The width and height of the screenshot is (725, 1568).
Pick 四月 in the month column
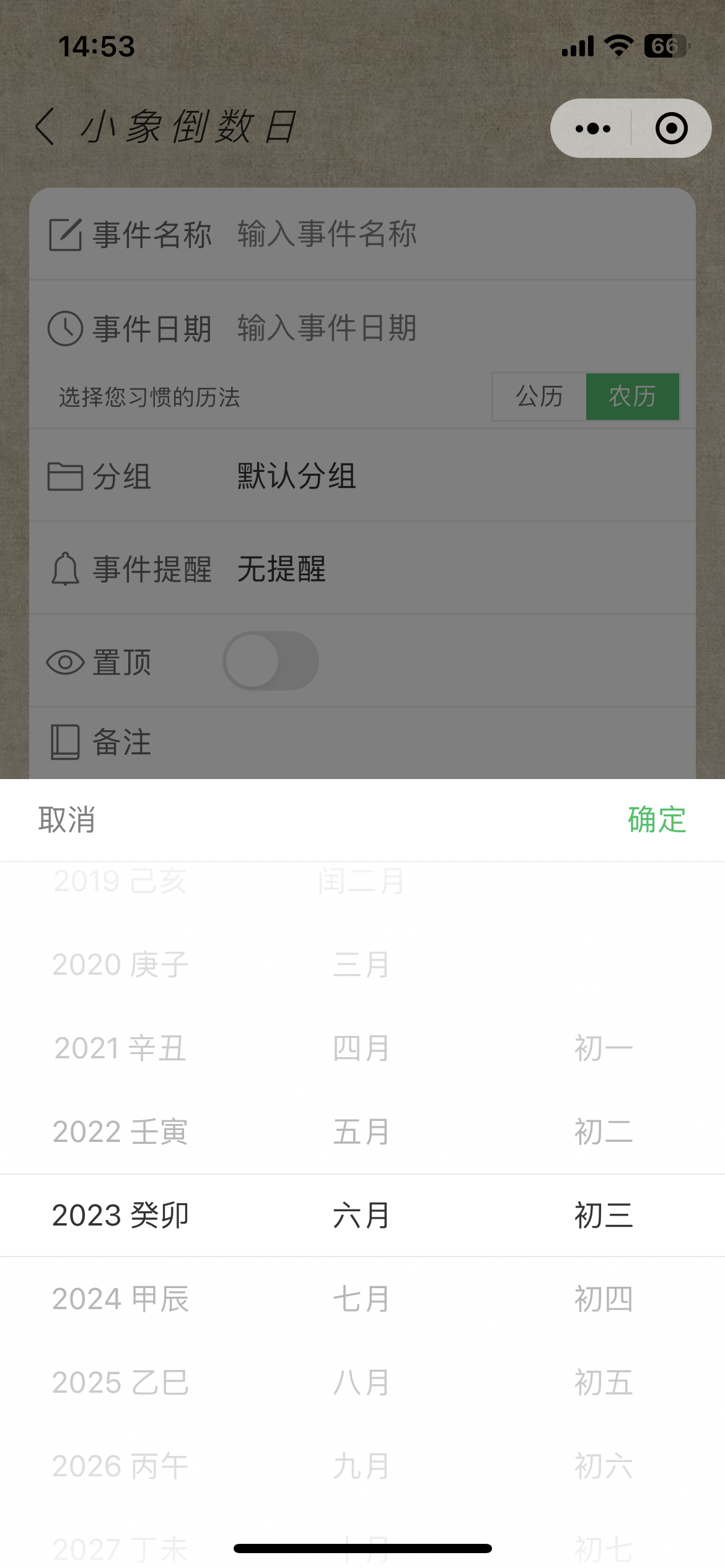coord(361,1048)
